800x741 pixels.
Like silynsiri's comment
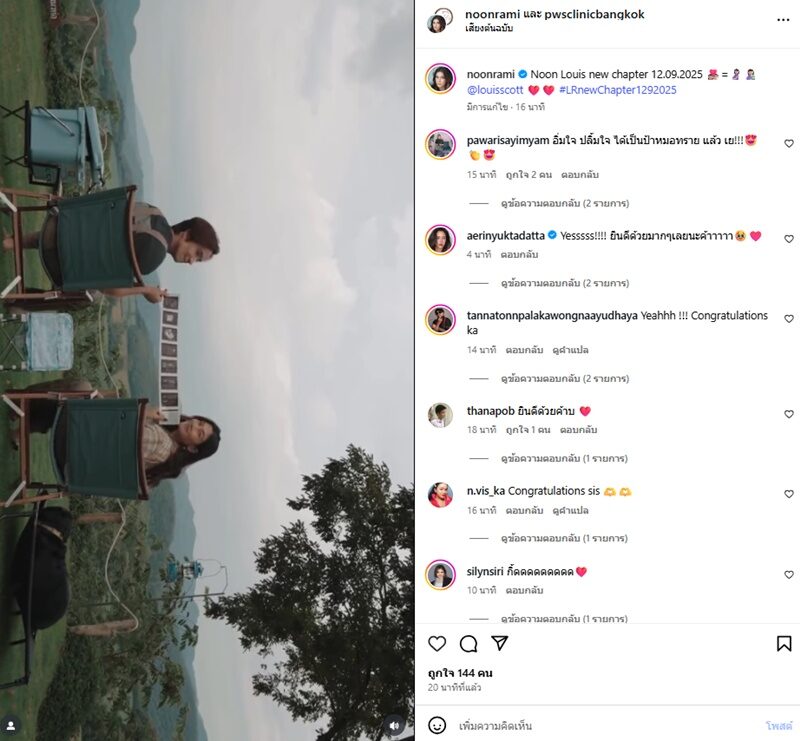click(788, 573)
